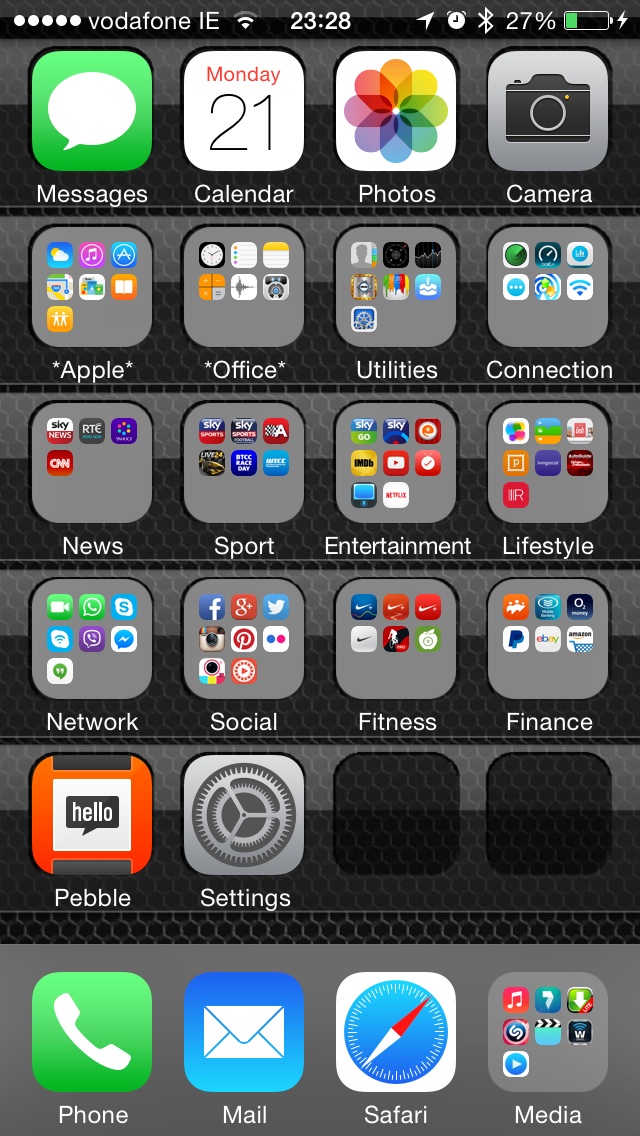This screenshot has width=640, height=1136.
Task: Open the Utilities folder
Action: (396, 287)
